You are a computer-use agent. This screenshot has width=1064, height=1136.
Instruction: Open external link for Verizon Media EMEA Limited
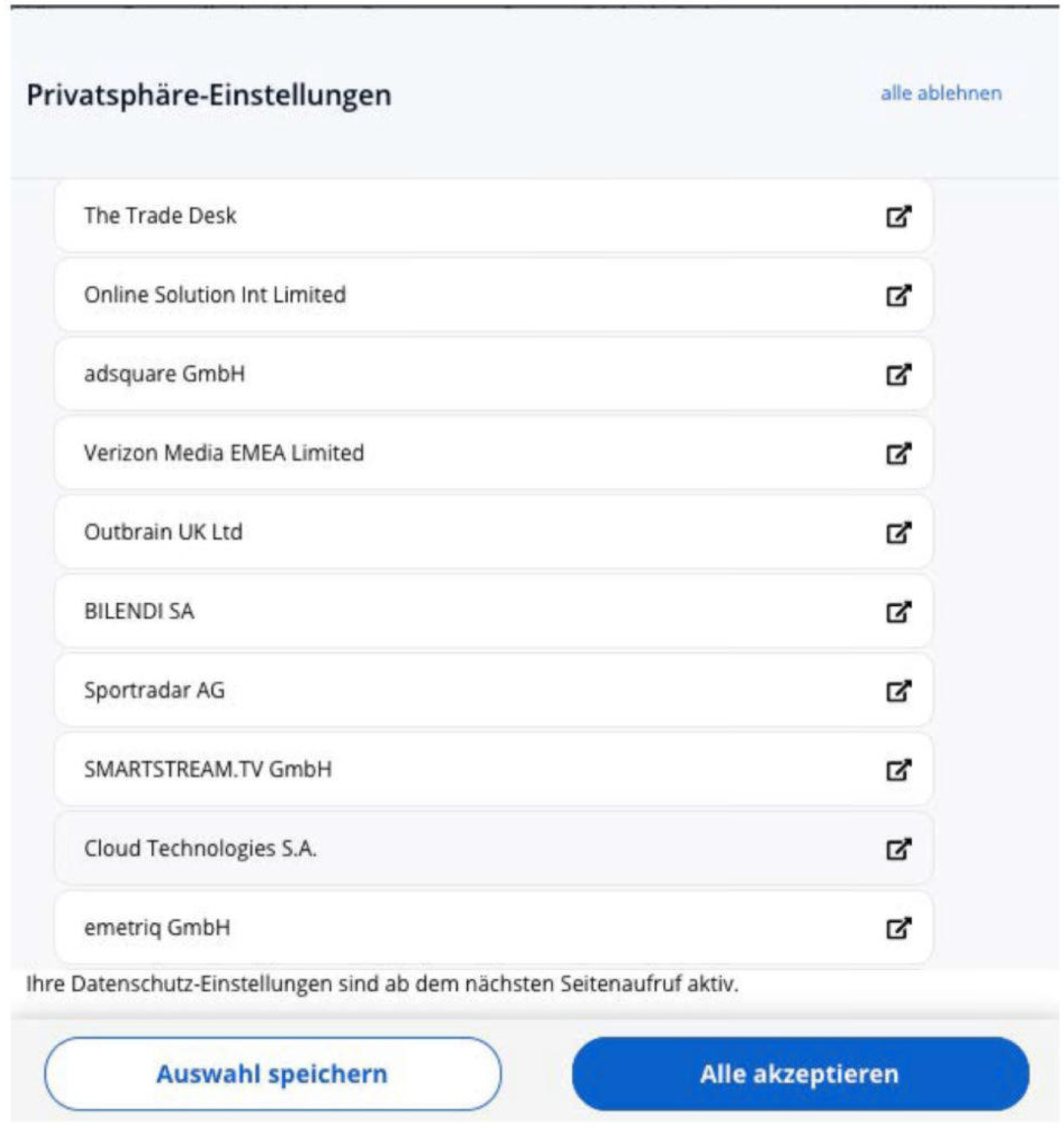pos(898,453)
